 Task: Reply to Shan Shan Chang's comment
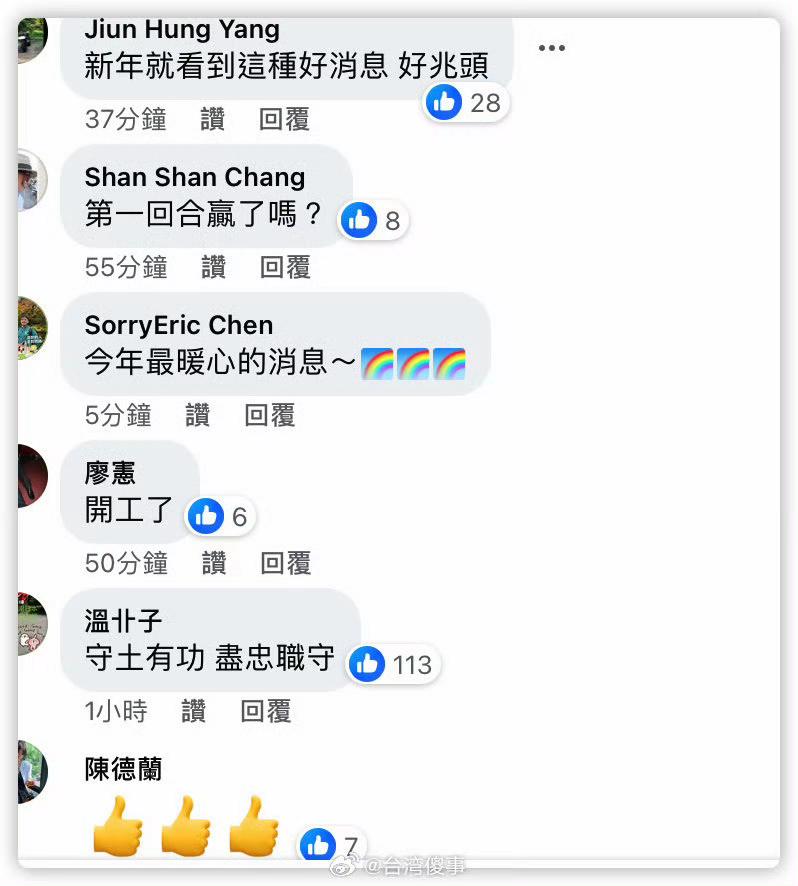pyautogui.click(x=285, y=268)
